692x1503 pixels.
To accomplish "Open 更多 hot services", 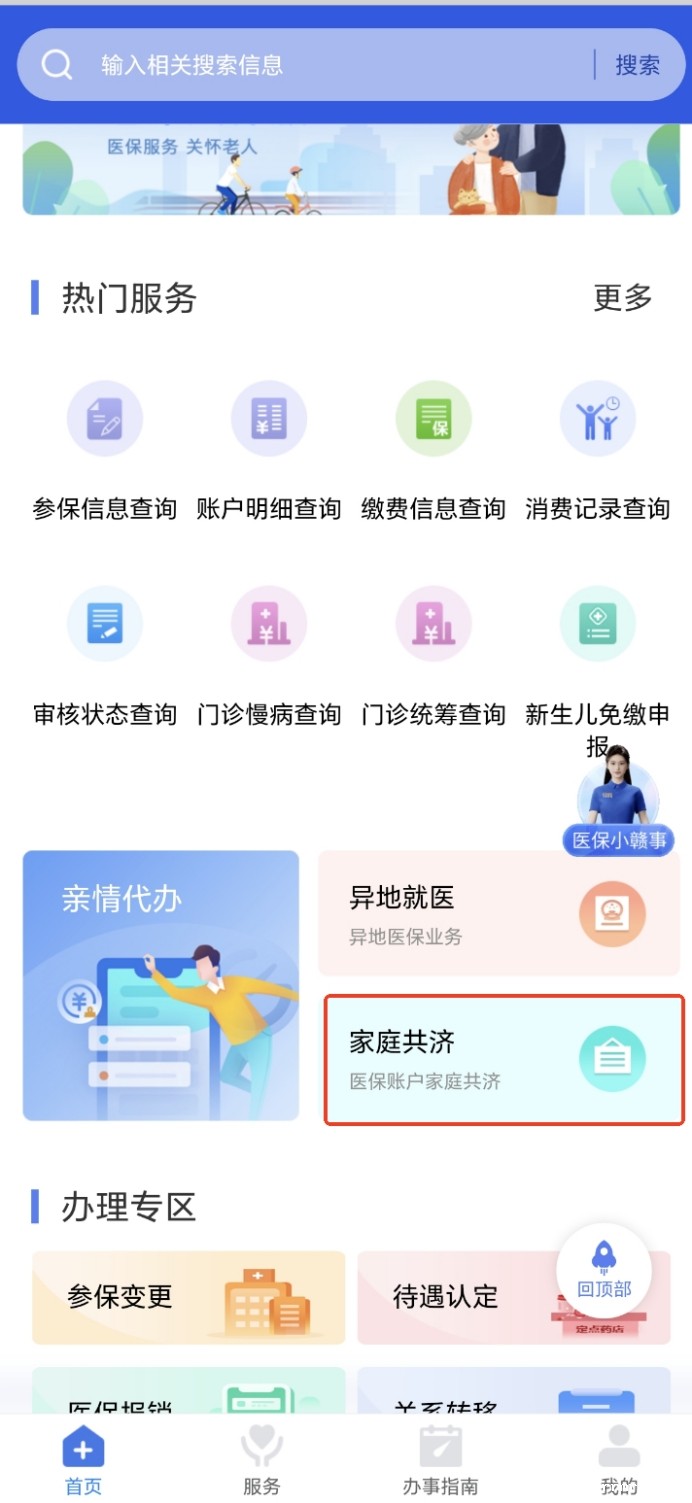I will [622, 297].
